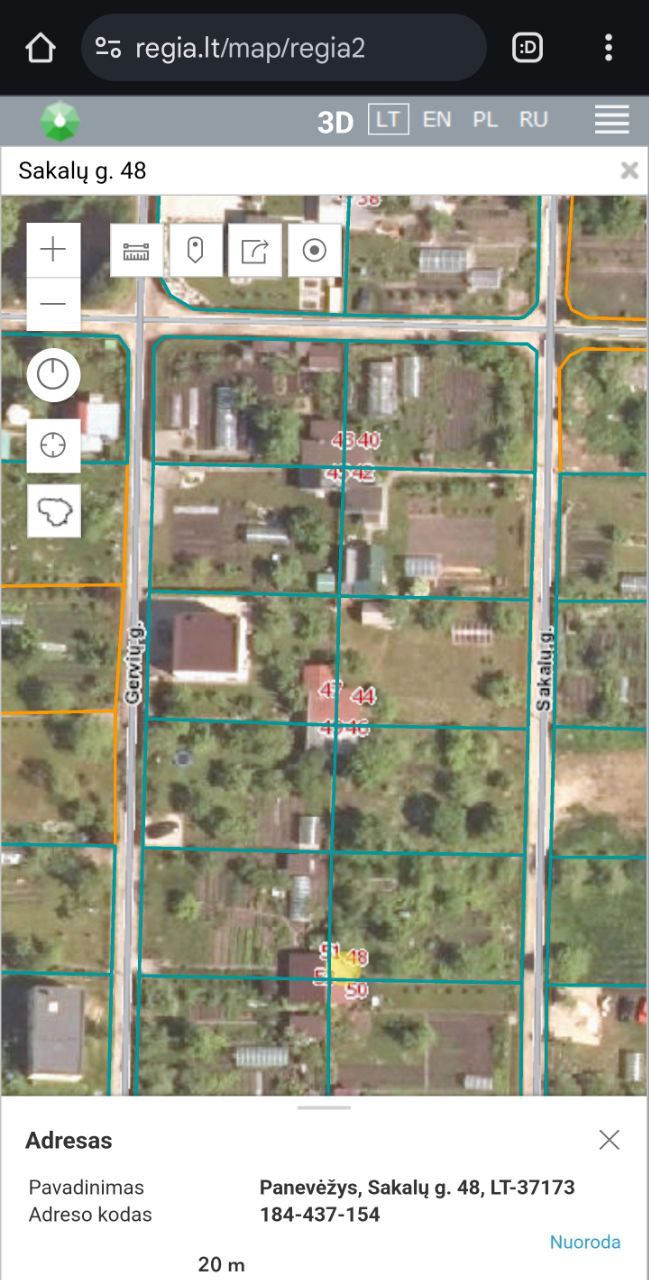This screenshot has height=1280, width=649.
Task: Add a location marker pin
Action: click(x=195, y=250)
